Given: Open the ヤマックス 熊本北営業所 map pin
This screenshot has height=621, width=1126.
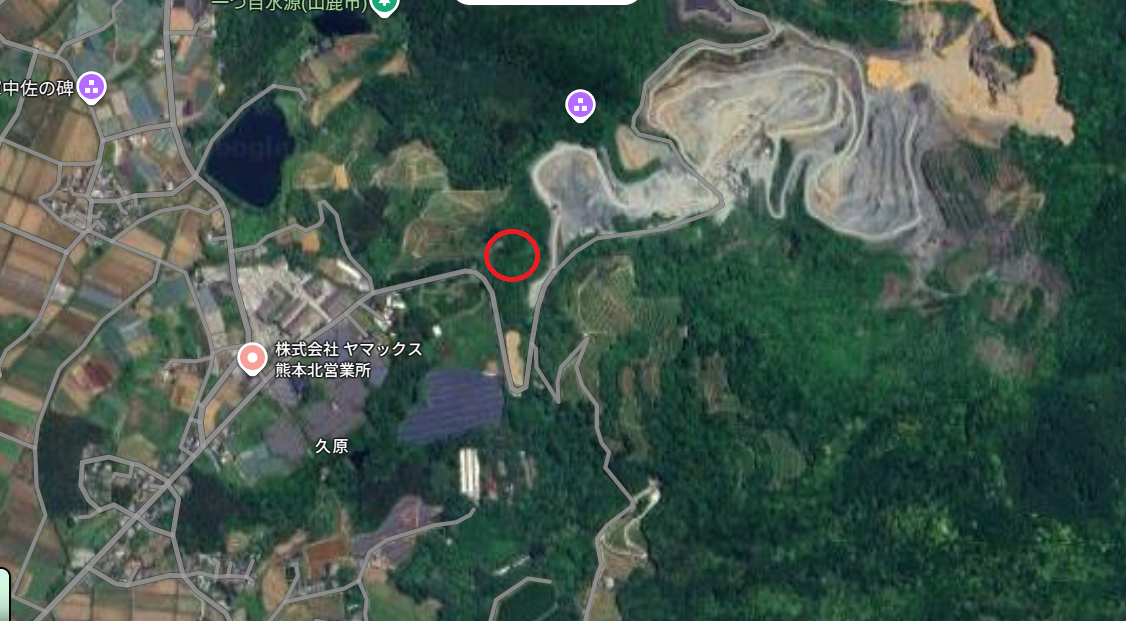Looking at the screenshot, I should pos(252,357).
